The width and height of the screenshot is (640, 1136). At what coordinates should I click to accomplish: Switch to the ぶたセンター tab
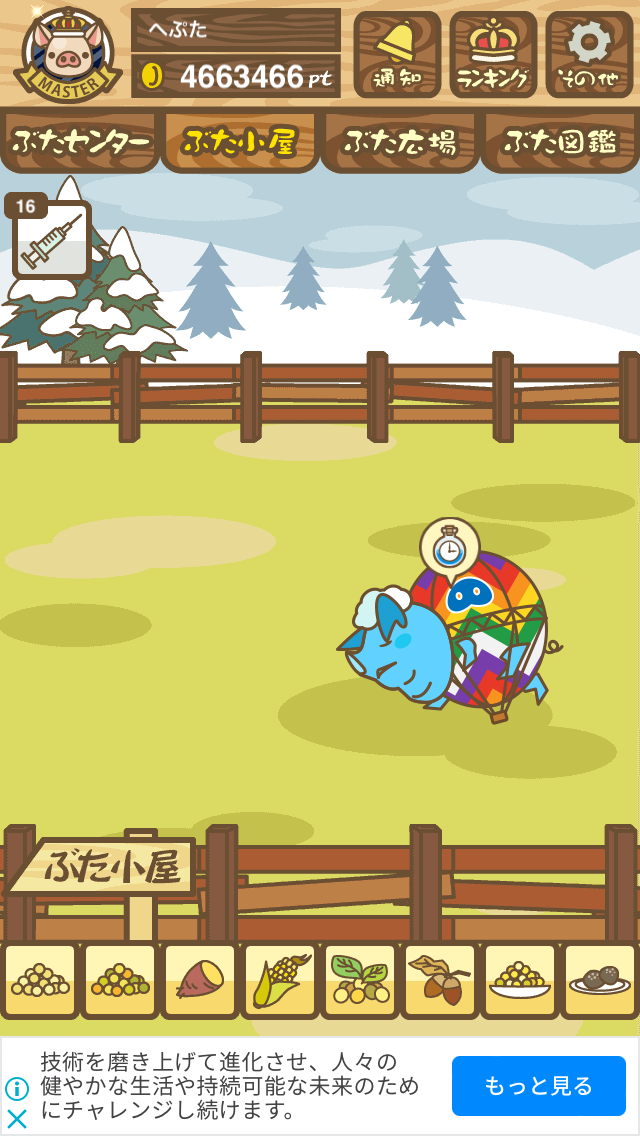click(80, 141)
